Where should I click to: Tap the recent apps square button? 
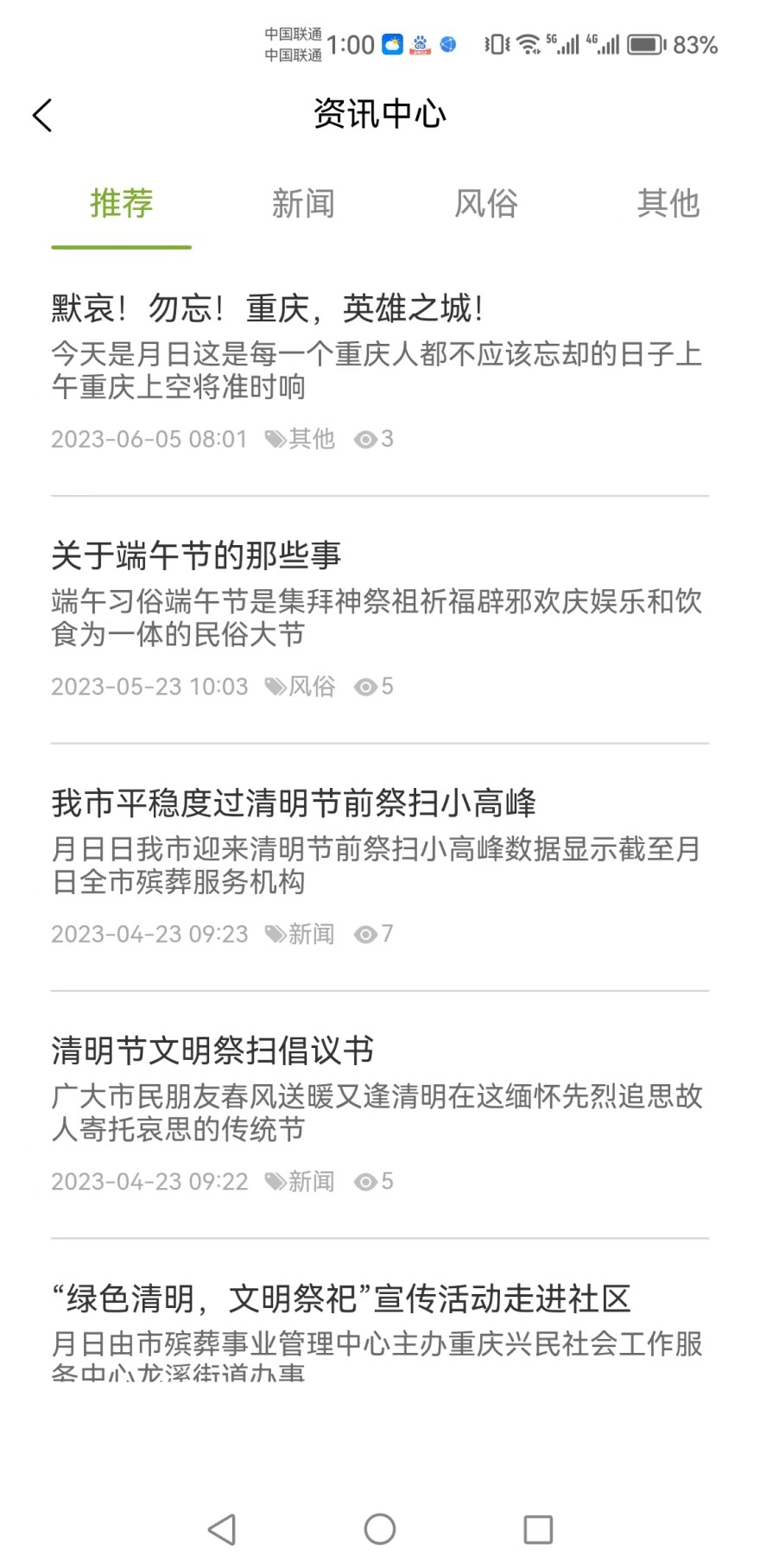coord(537,1528)
